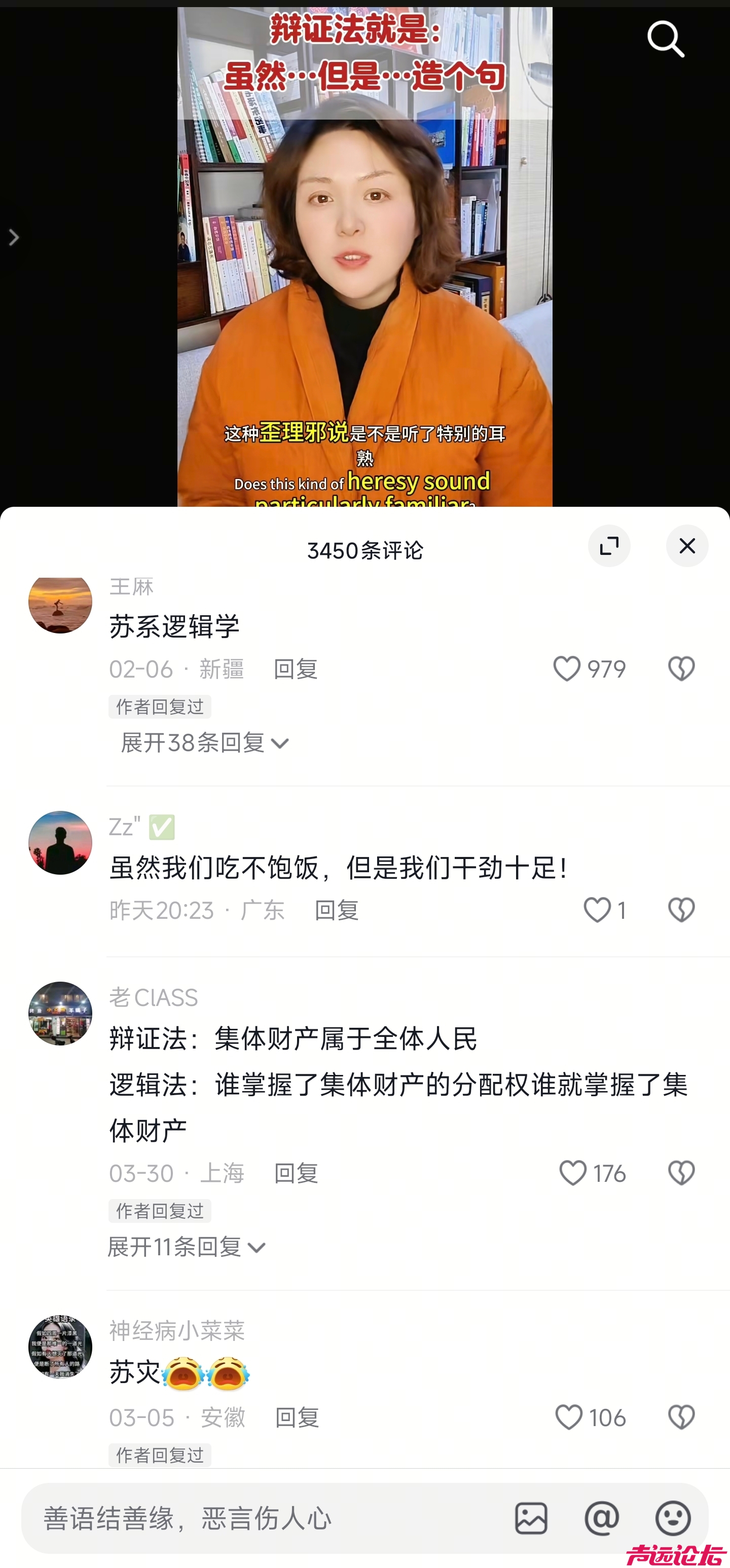Dislike the comment by Zz"
Viewport: 730px width, 1568px height.
pos(681,910)
